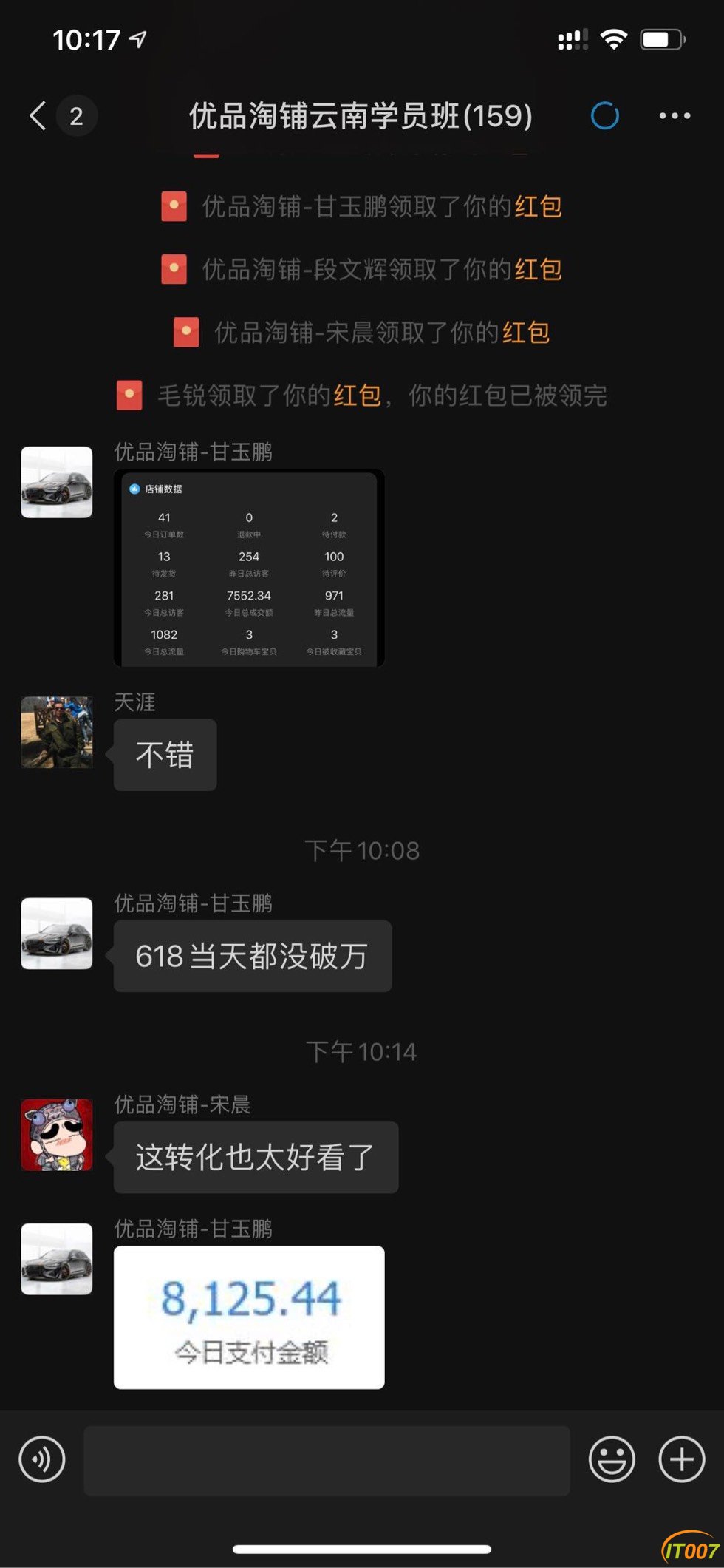724x1568 pixels.
Task: Open the emoji picker
Action: tap(611, 1460)
